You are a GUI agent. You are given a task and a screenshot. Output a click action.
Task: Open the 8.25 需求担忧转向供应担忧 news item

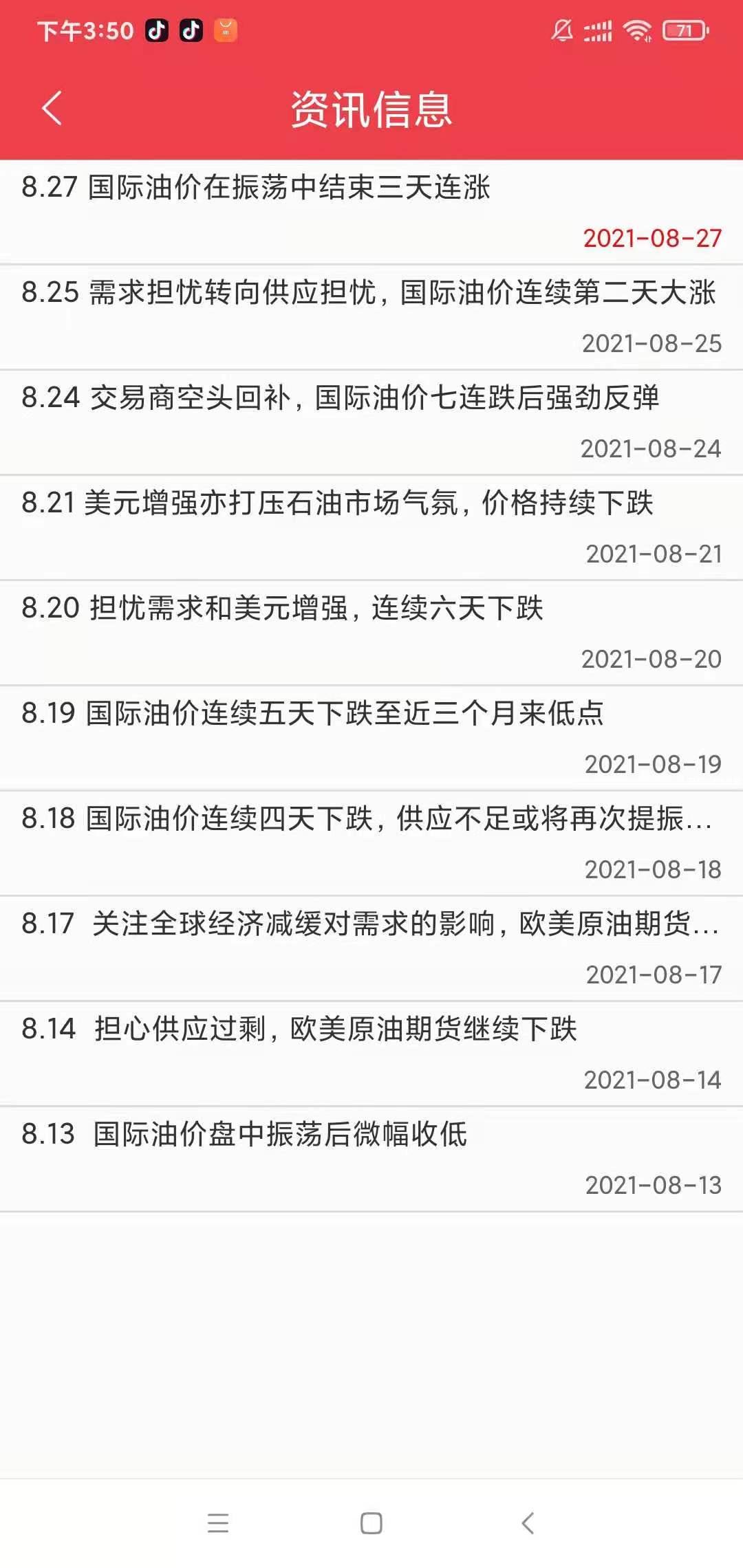coord(369,293)
